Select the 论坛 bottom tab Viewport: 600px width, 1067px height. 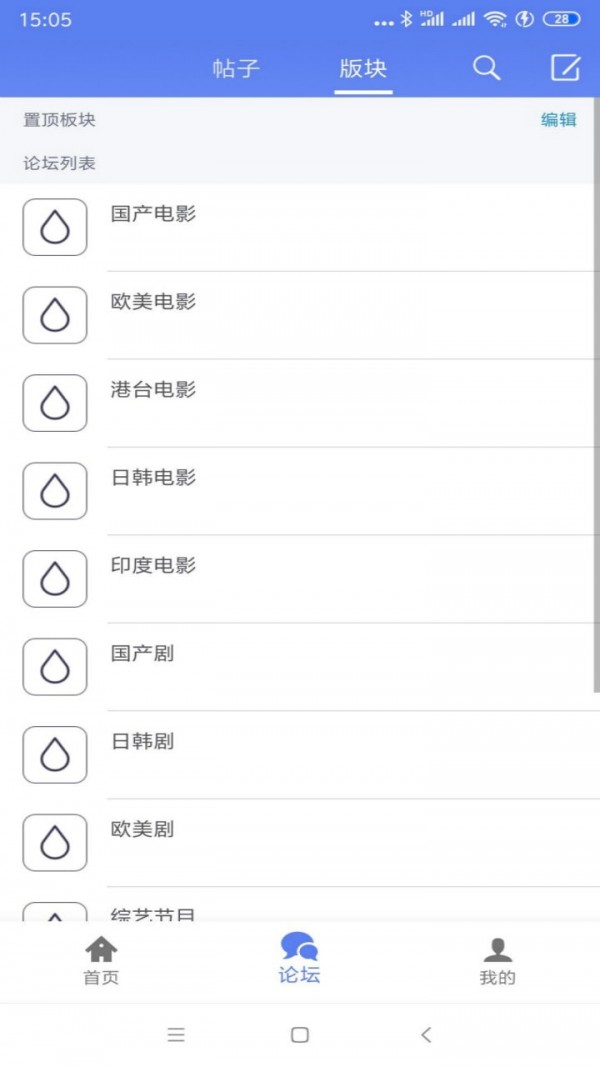[x=299, y=959]
